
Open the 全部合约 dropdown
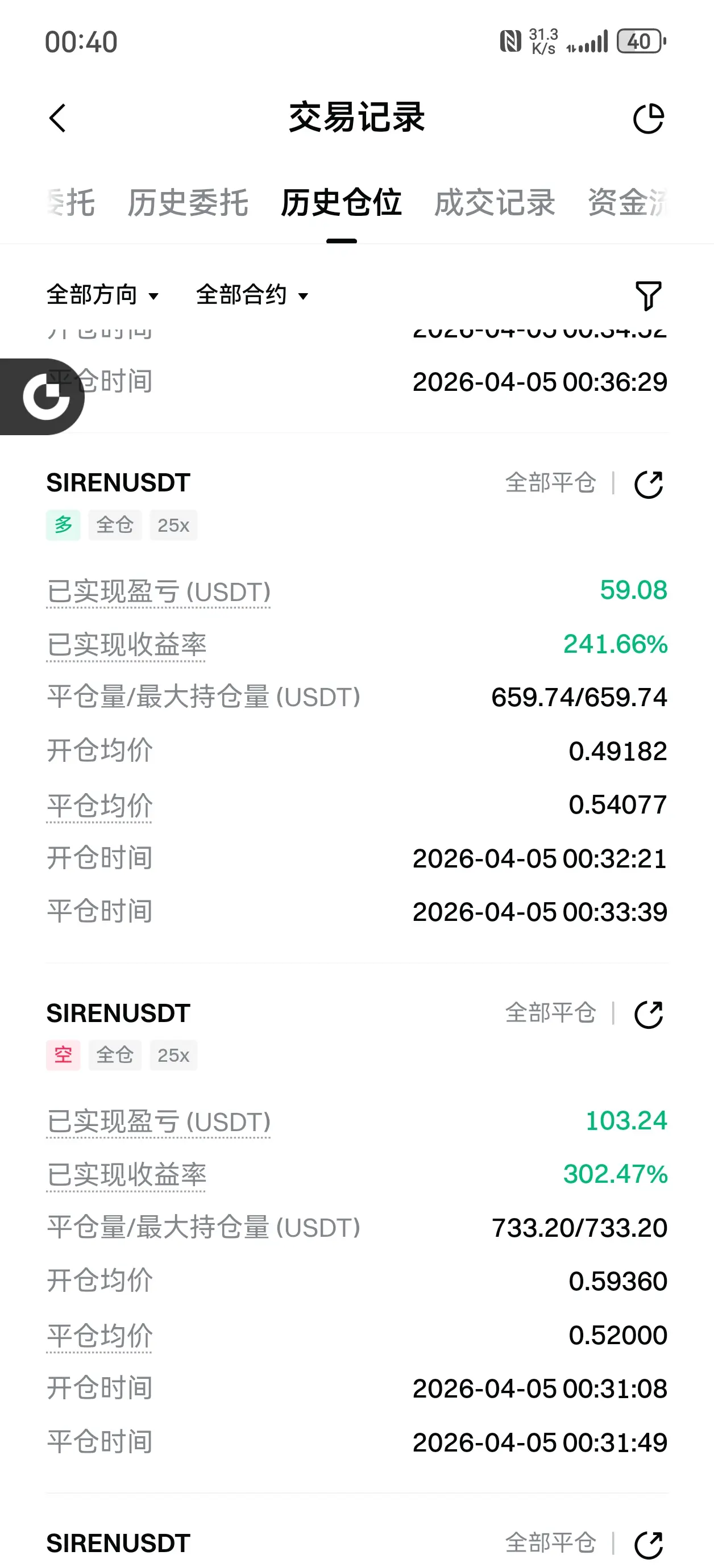coord(252,295)
